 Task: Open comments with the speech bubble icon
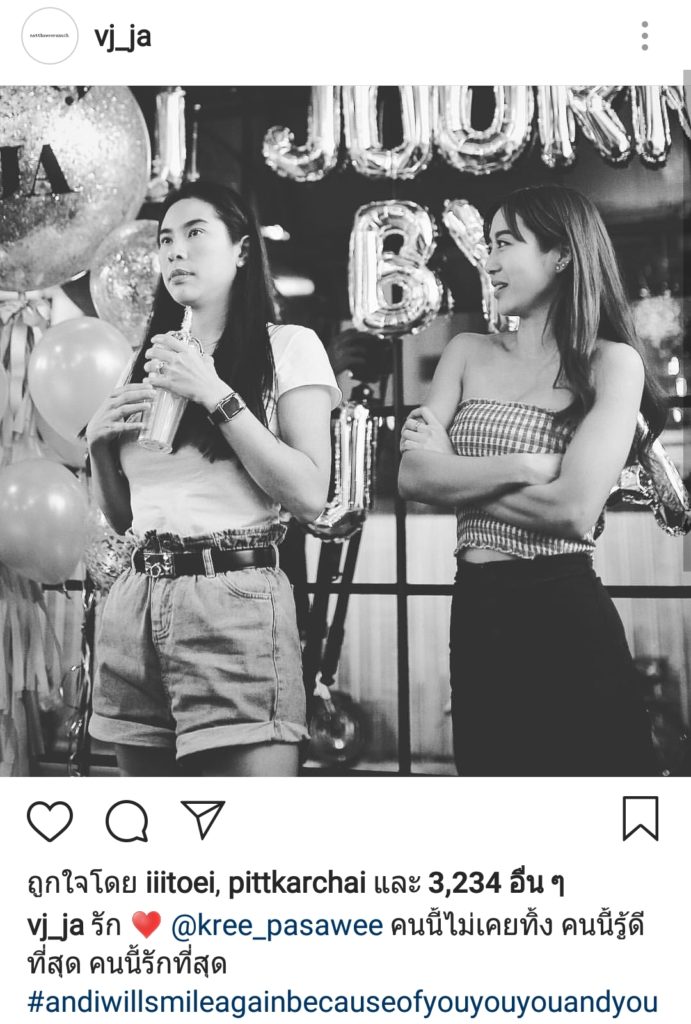click(127, 821)
